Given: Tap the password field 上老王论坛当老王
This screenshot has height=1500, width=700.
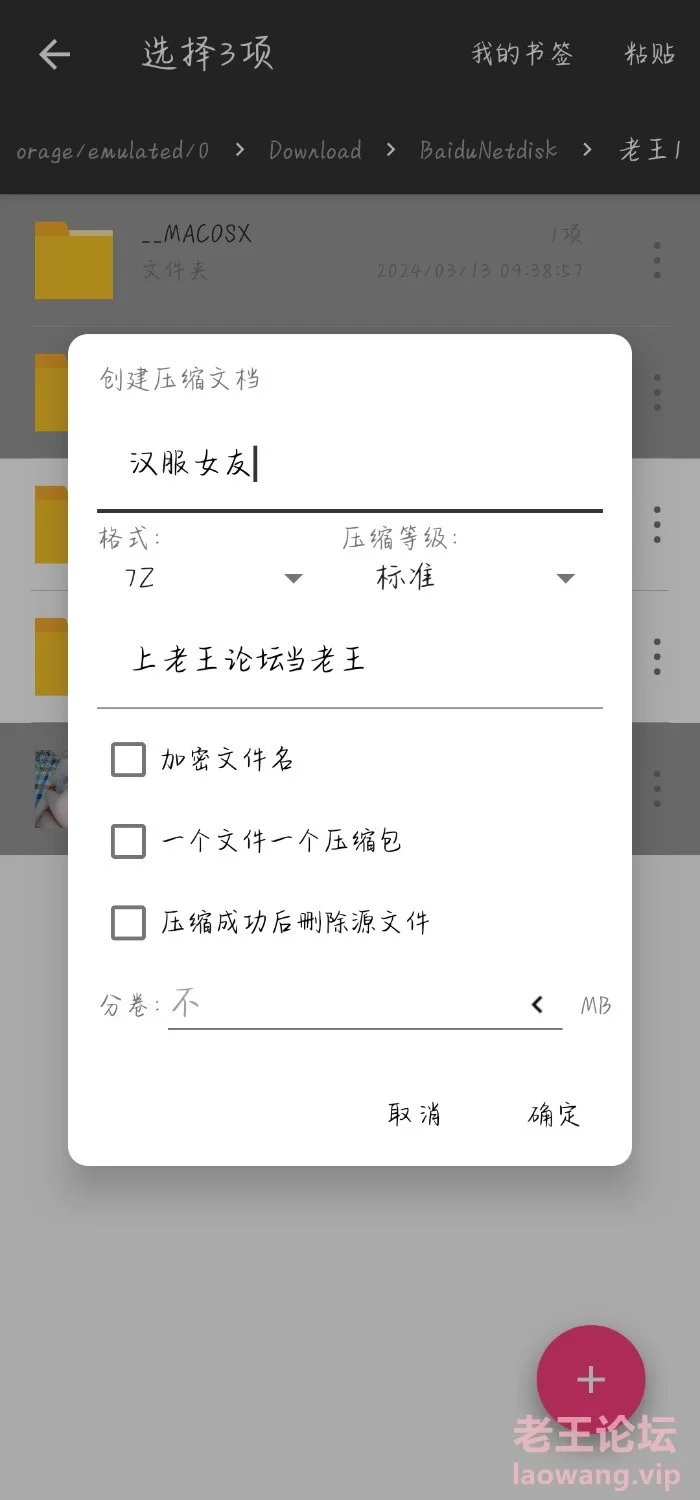Looking at the screenshot, I should (x=350, y=660).
